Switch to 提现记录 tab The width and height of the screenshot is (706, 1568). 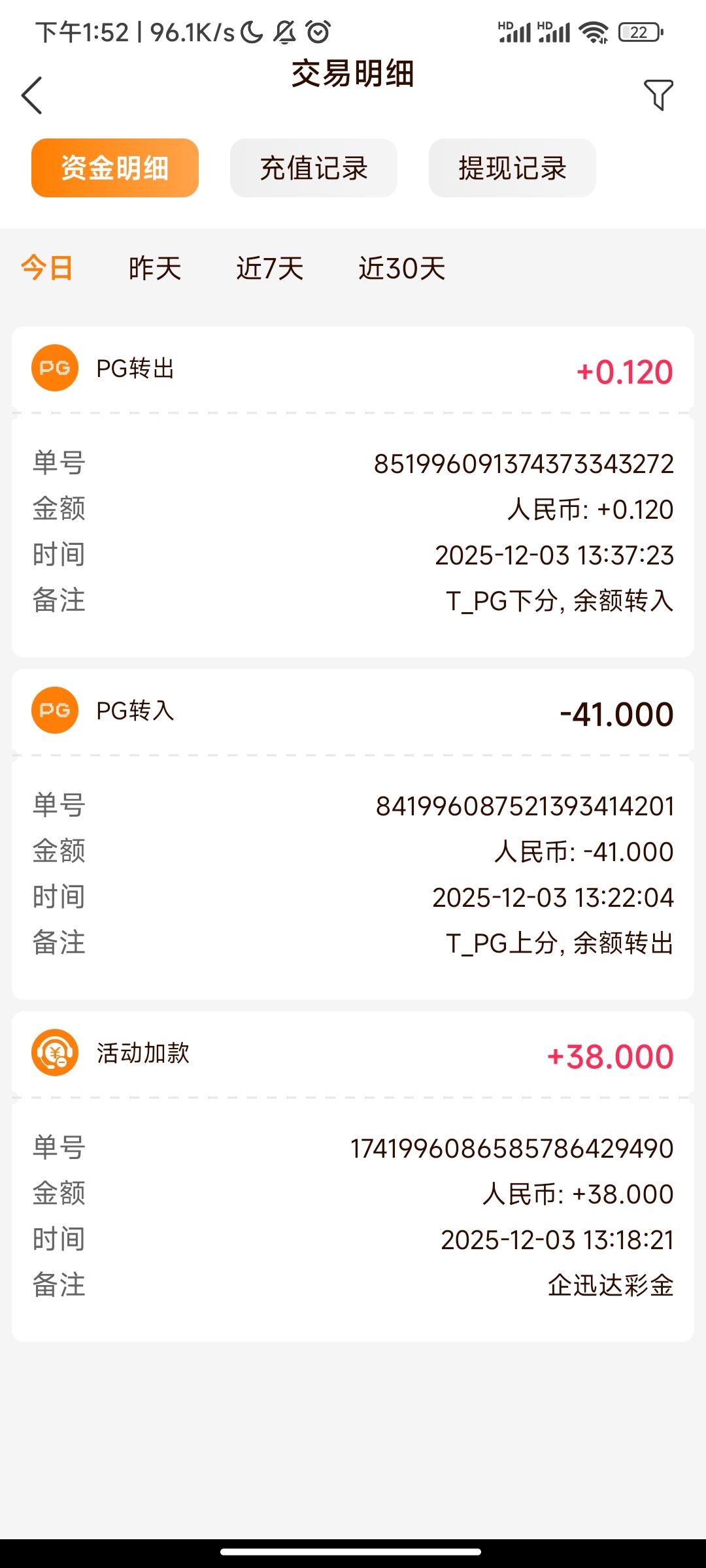513,168
